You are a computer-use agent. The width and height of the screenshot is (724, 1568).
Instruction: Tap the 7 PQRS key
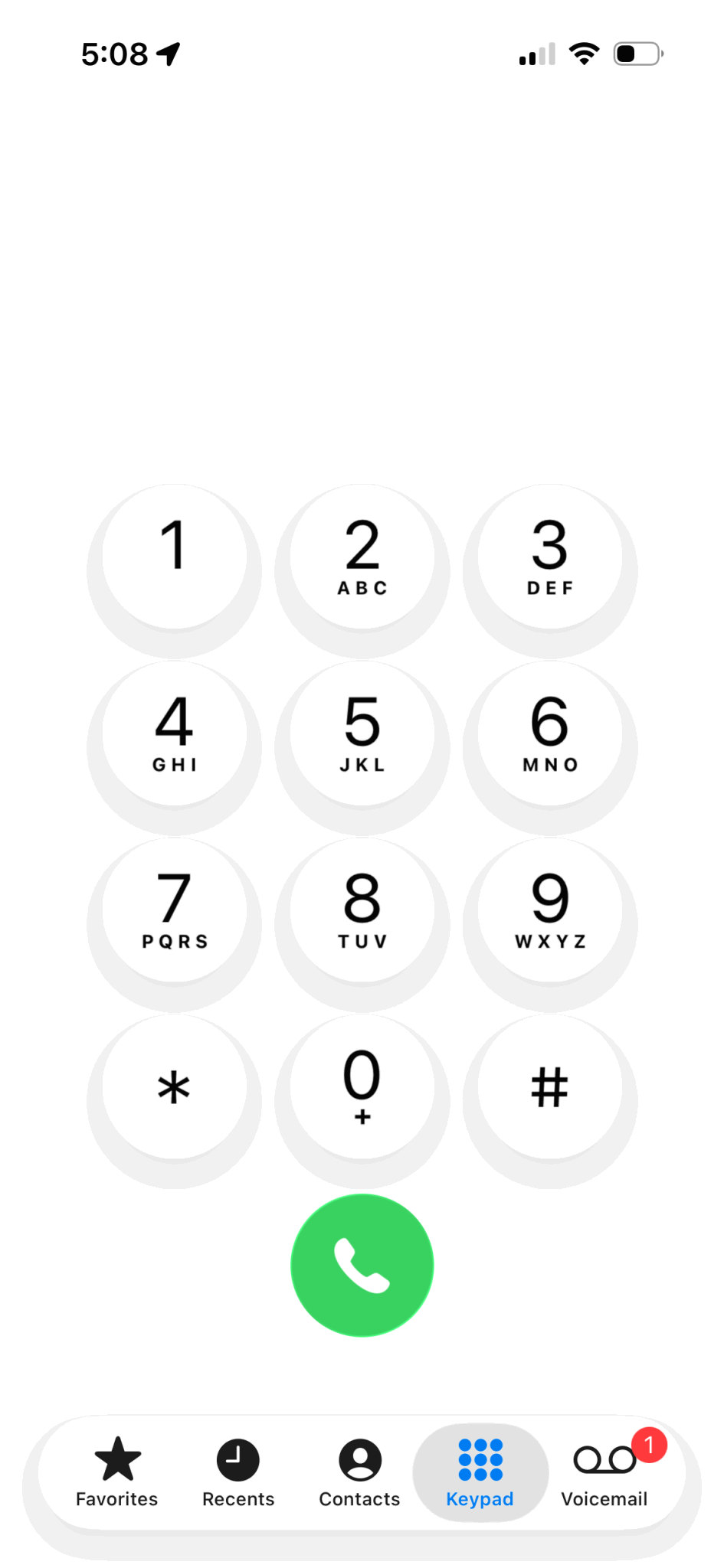pyautogui.click(x=175, y=910)
